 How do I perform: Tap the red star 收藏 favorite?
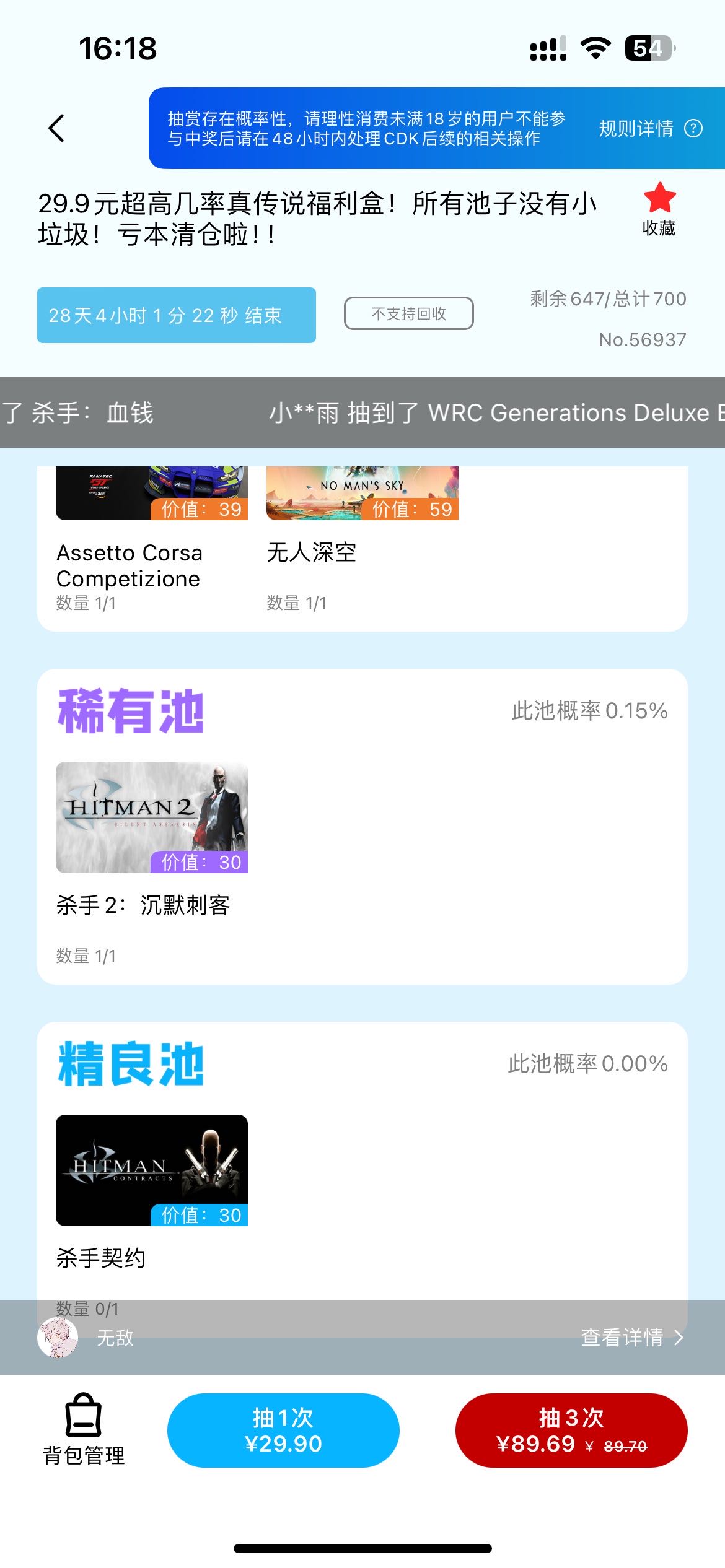click(x=659, y=209)
